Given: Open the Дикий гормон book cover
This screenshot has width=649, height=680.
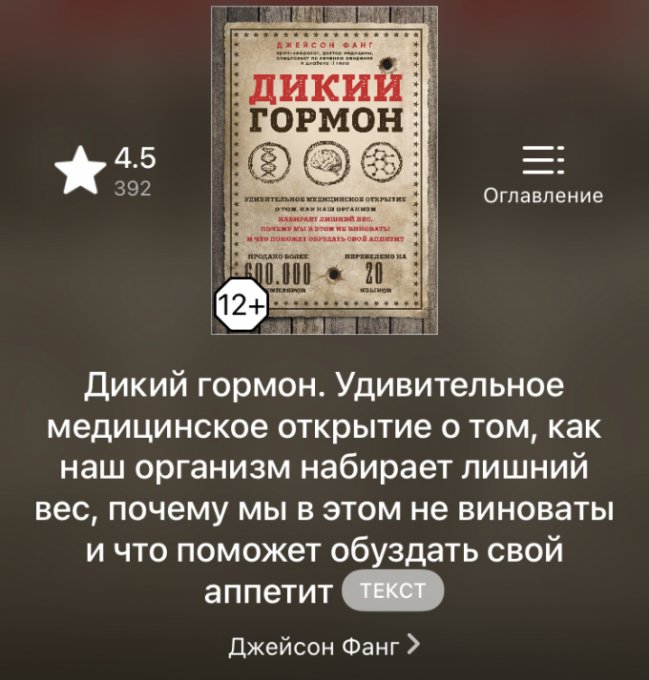Looking at the screenshot, I should click(325, 170).
